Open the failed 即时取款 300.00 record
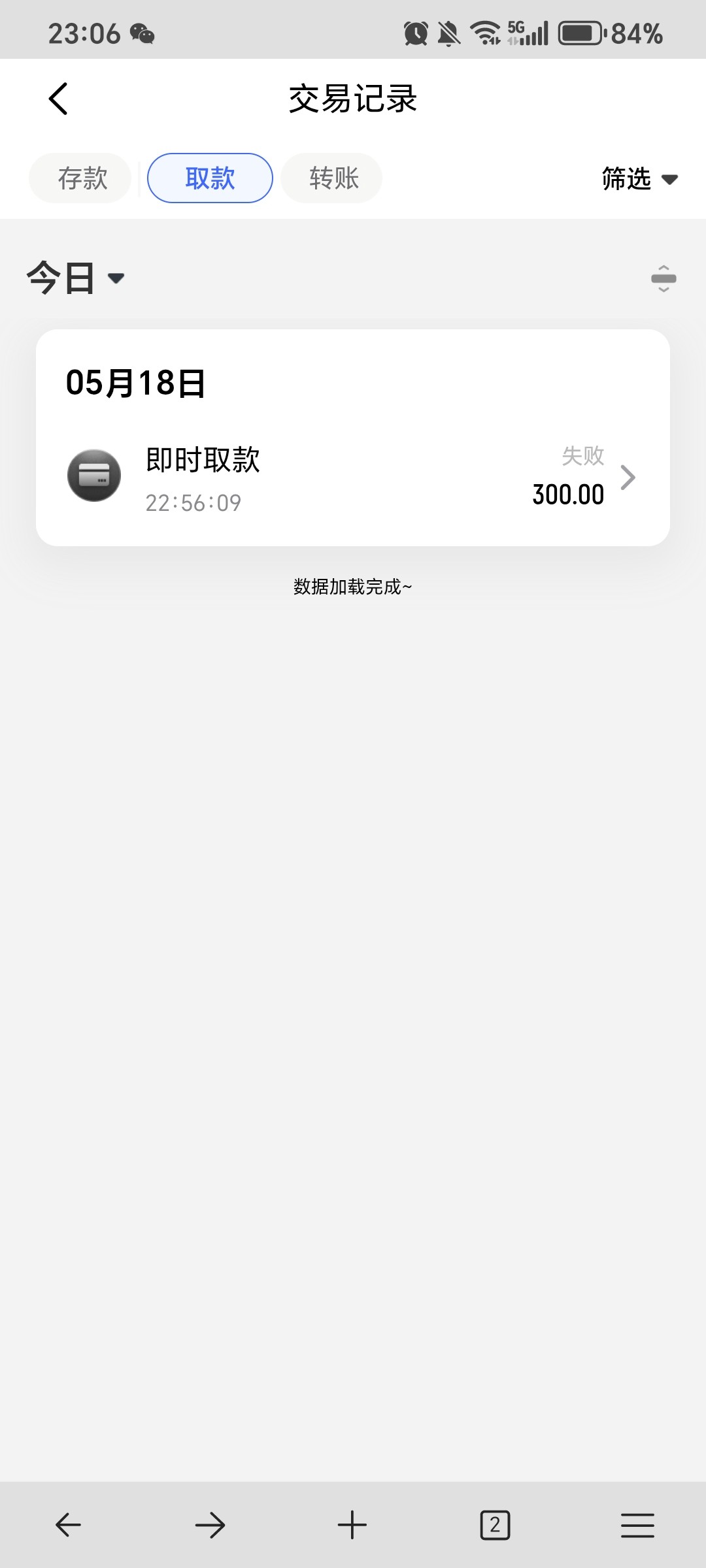The height and width of the screenshot is (1568, 706). point(353,478)
